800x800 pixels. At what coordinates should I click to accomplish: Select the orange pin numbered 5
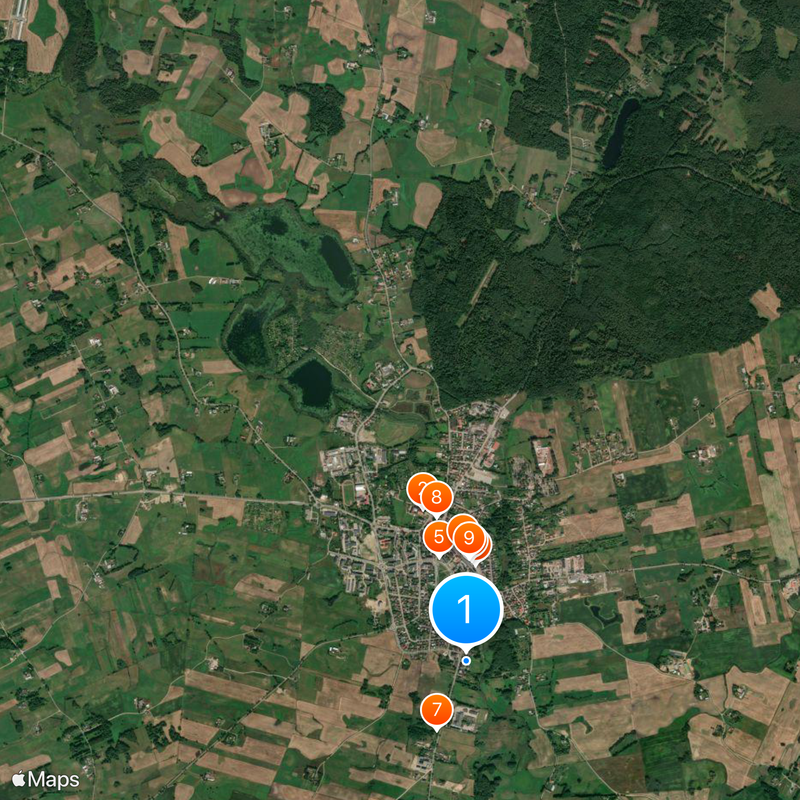(438, 537)
